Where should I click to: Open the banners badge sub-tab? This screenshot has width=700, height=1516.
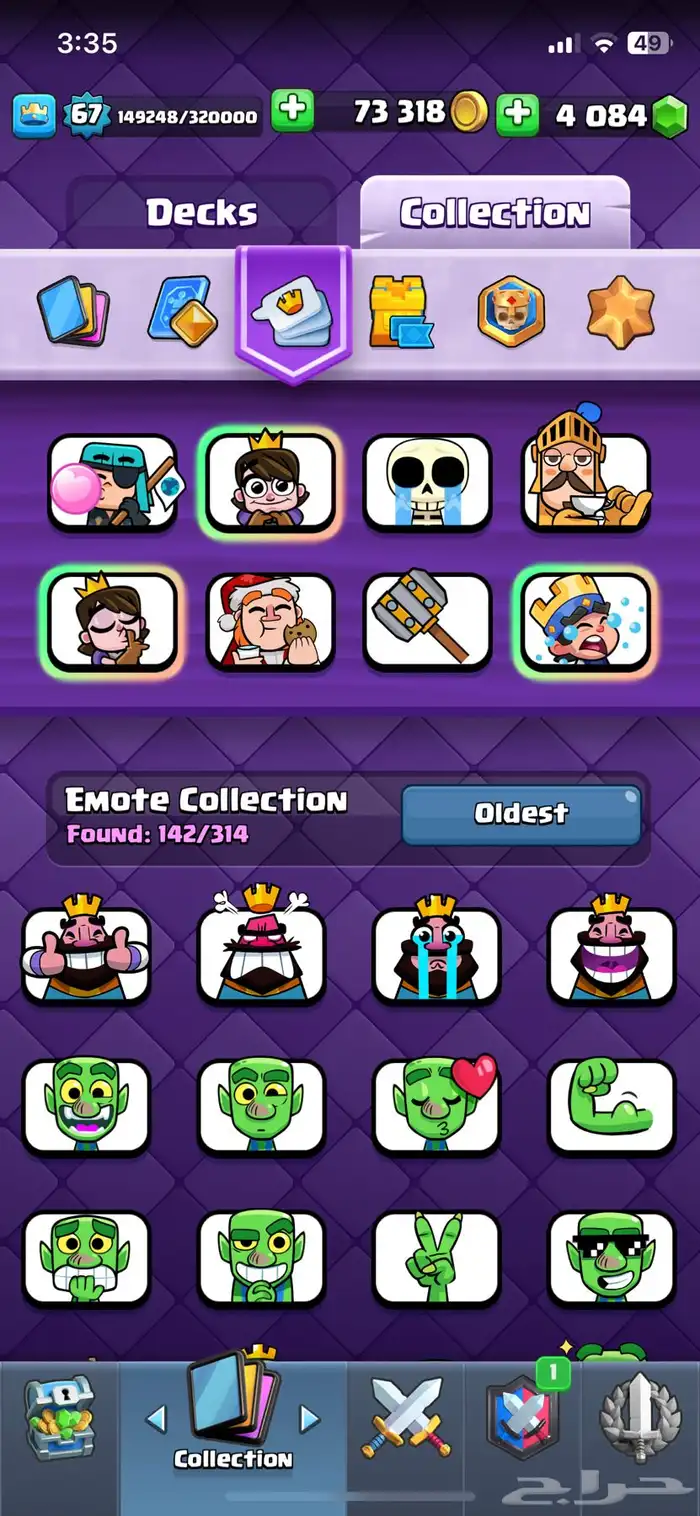(511, 312)
